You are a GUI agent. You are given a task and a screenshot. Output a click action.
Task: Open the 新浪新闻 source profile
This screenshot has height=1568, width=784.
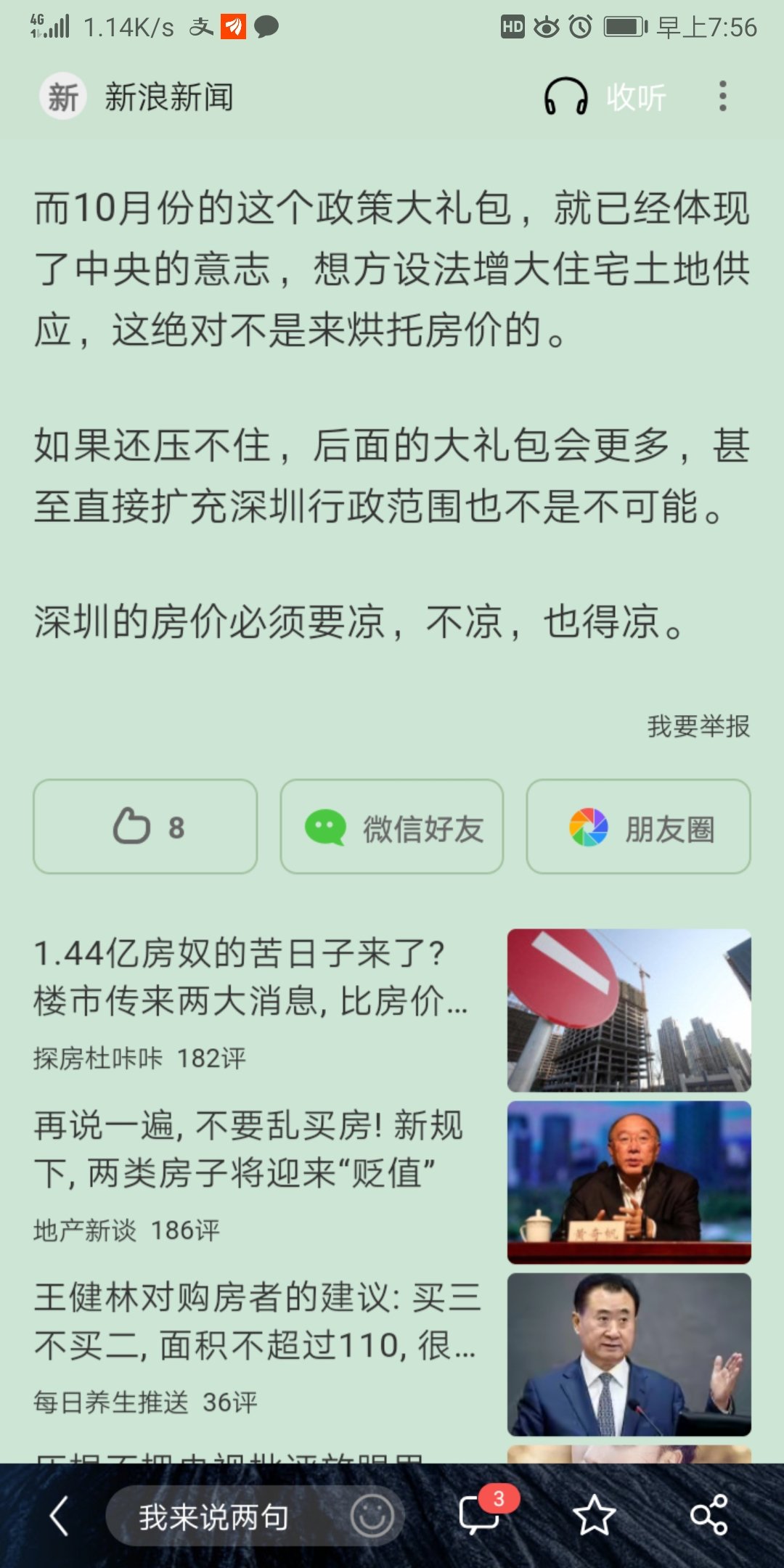138,97
